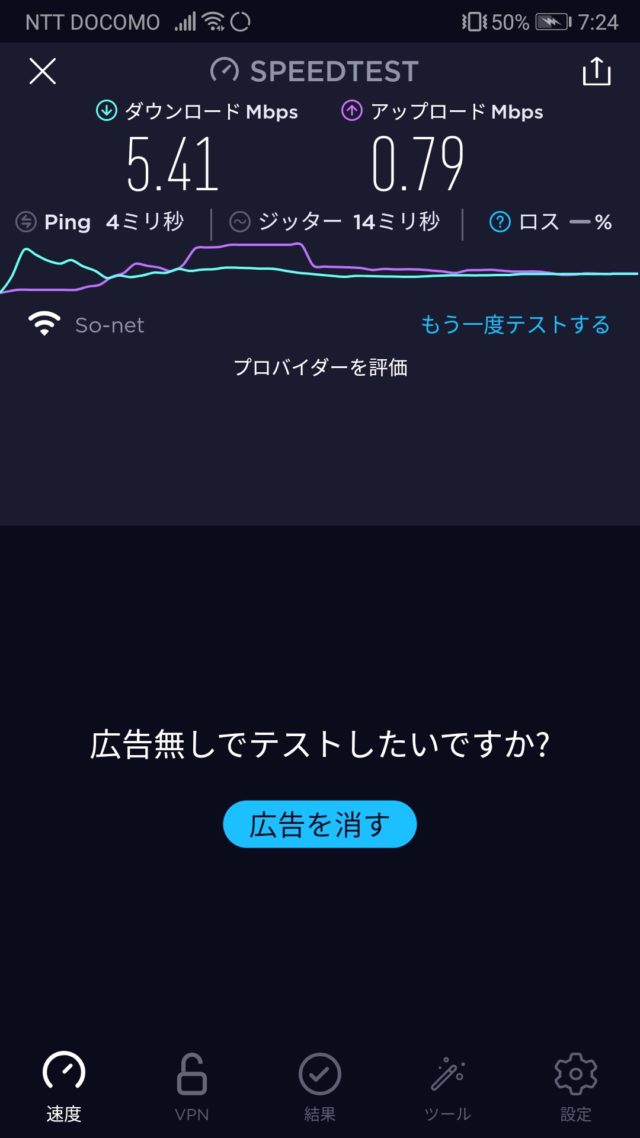Rate the provider via プロバイダーを評価
This screenshot has height=1138, width=640.
coord(320,367)
